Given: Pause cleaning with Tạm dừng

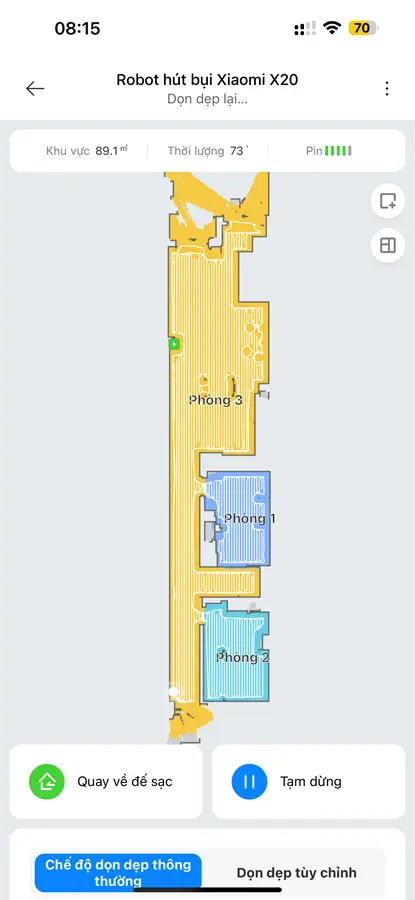Looking at the screenshot, I should (x=309, y=781).
